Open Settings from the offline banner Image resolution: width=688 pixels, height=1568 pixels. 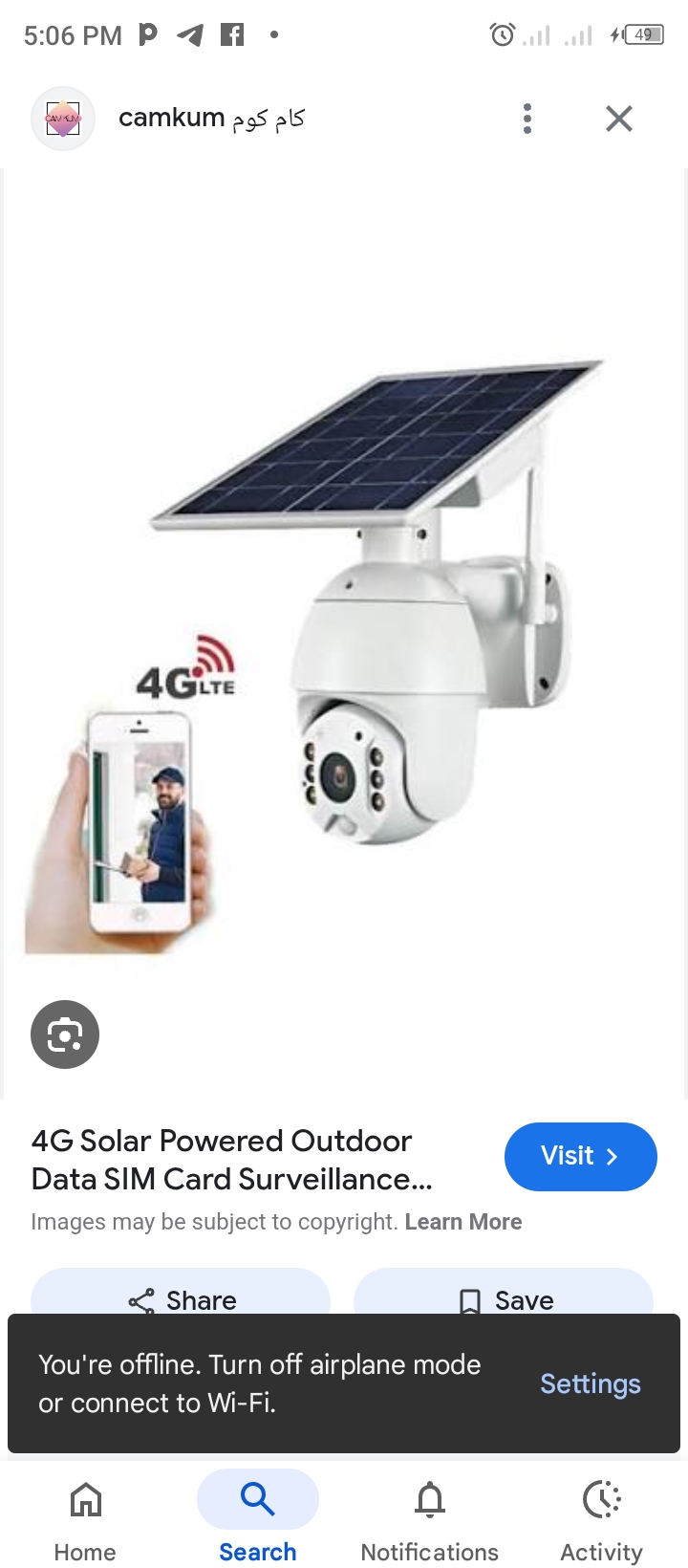(x=590, y=1383)
